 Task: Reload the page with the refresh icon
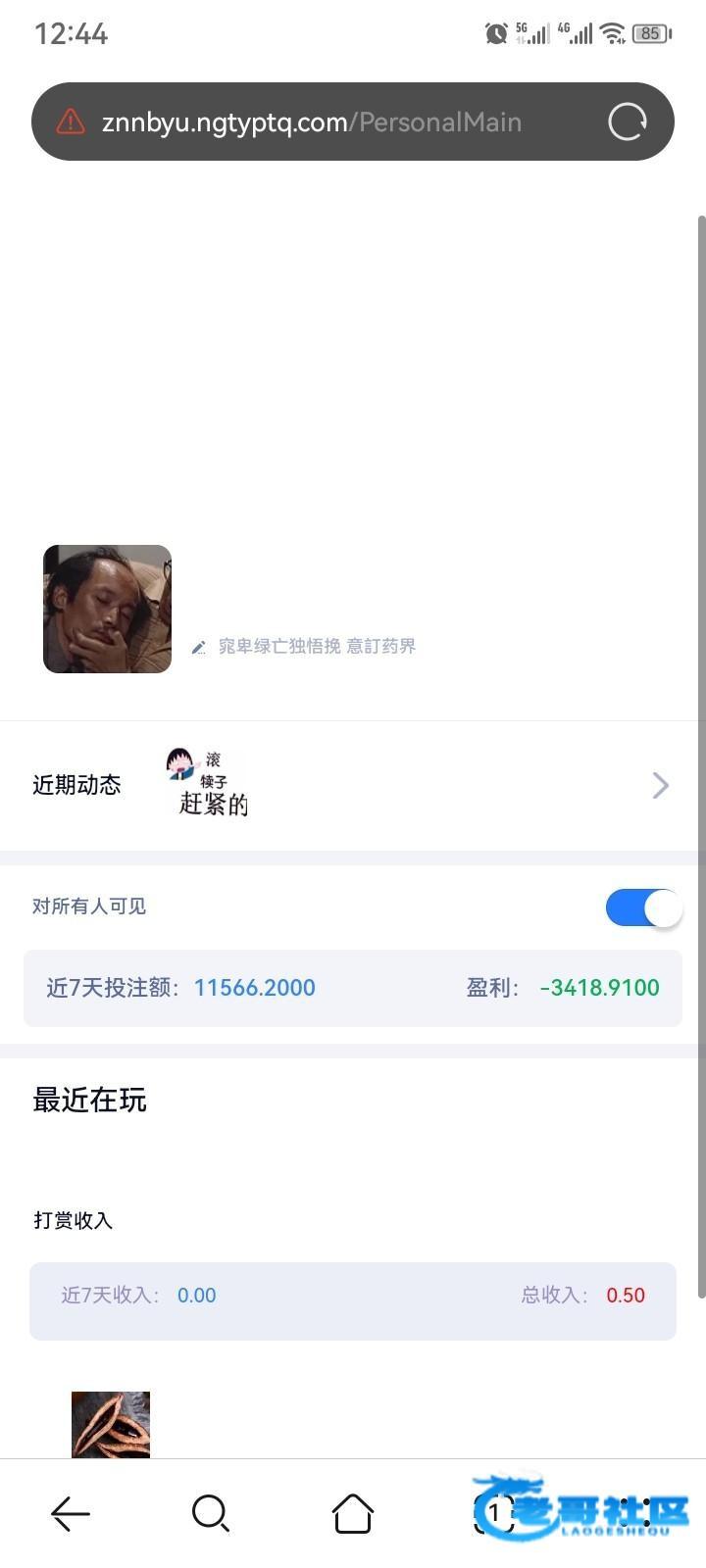tap(628, 122)
